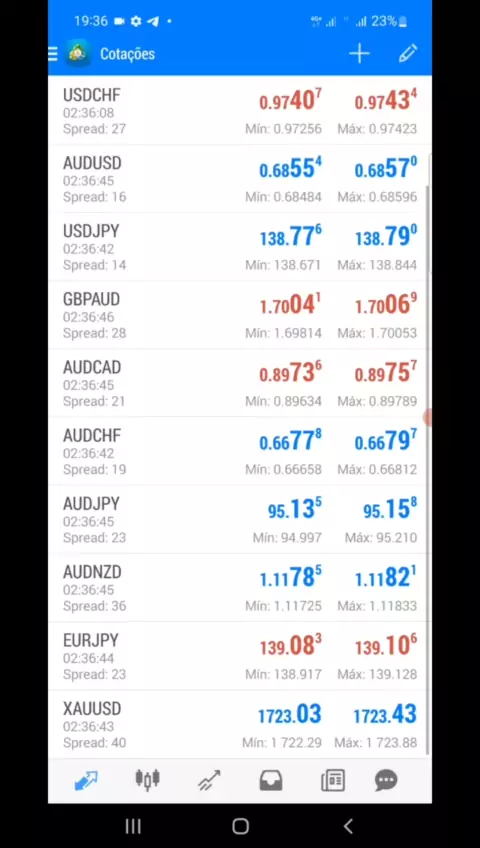Switch to the candlestick chart tab
The height and width of the screenshot is (848, 480).
pyautogui.click(x=147, y=779)
